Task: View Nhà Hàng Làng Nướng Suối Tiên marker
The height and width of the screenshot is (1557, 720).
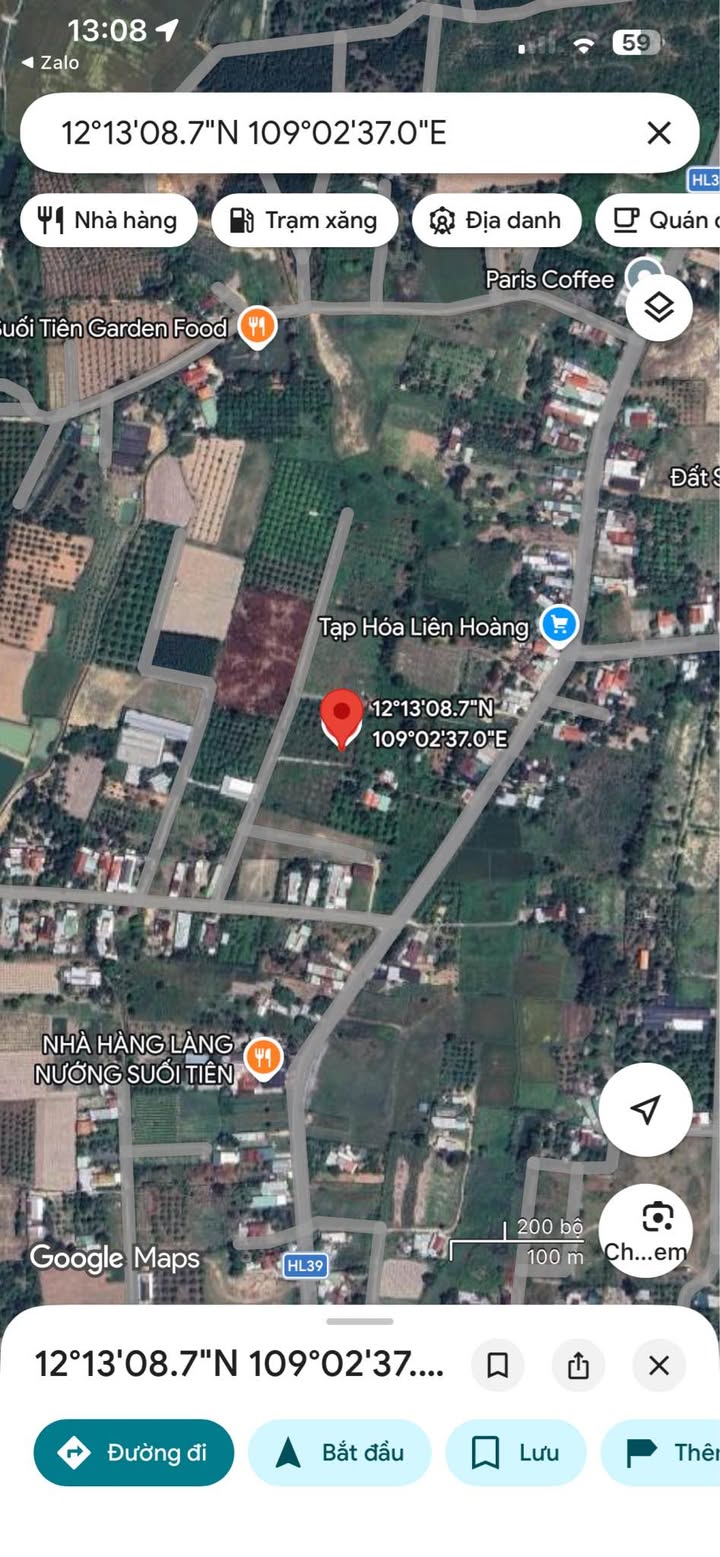Action: point(262,1057)
